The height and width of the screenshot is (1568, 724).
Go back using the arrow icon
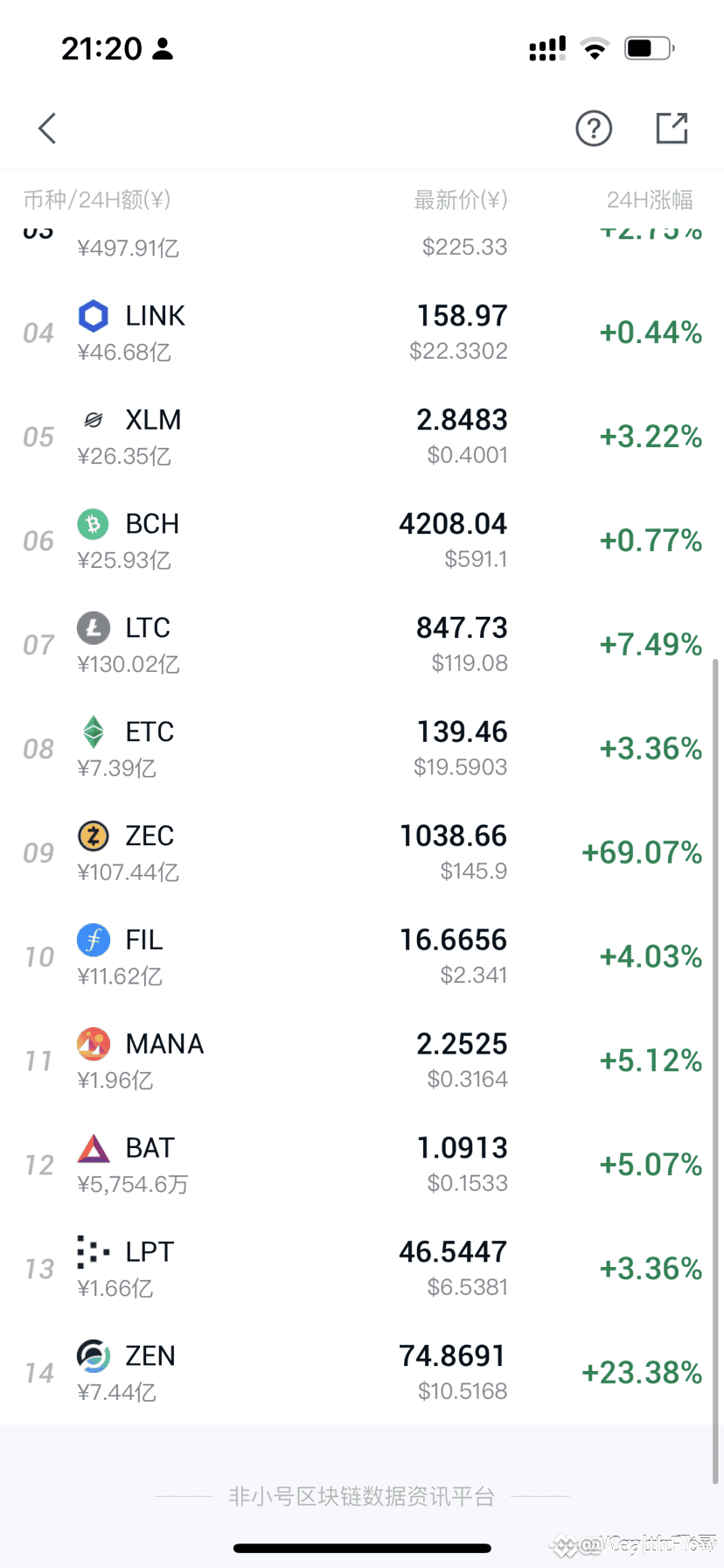click(48, 128)
